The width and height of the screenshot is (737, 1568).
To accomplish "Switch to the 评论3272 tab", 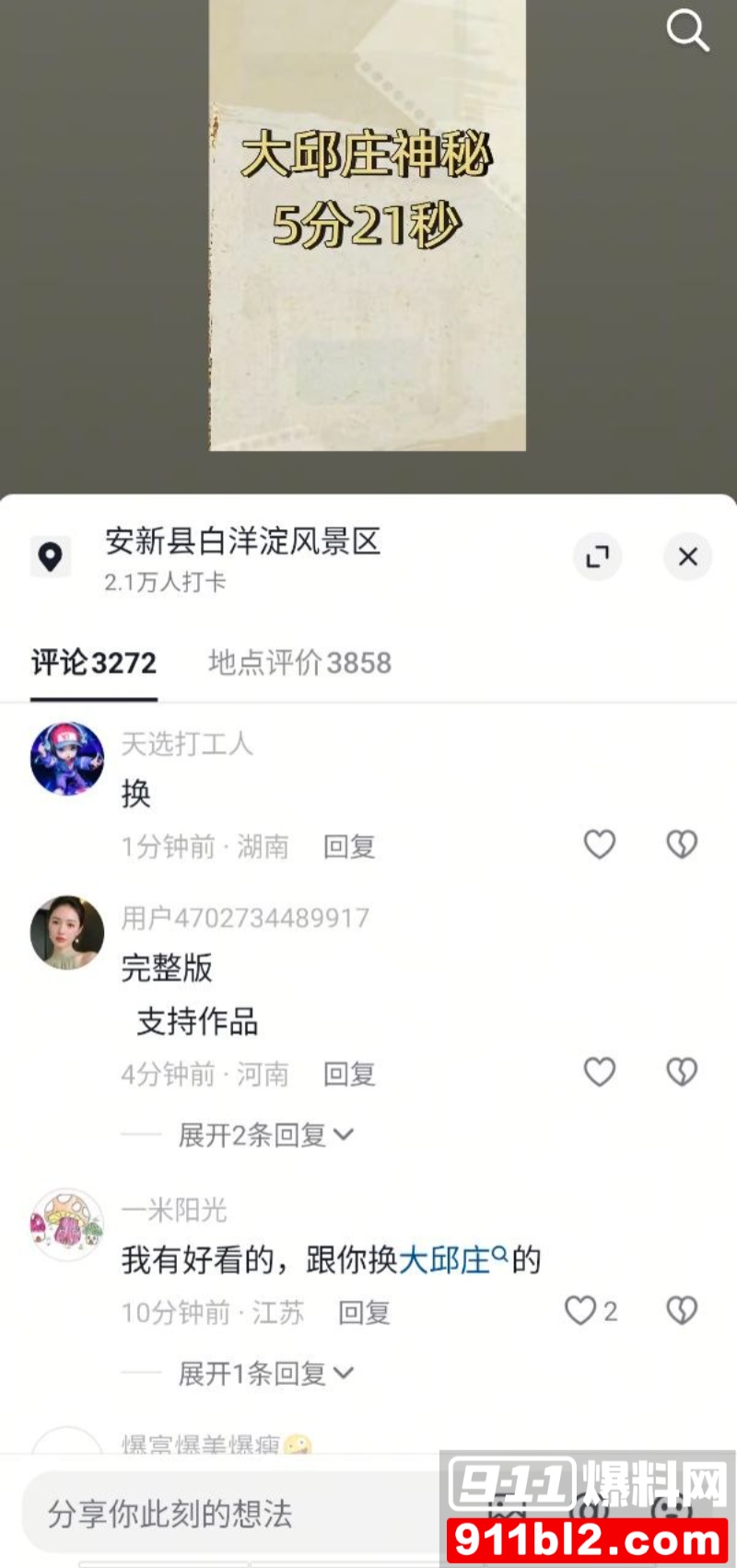I will click(94, 663).
